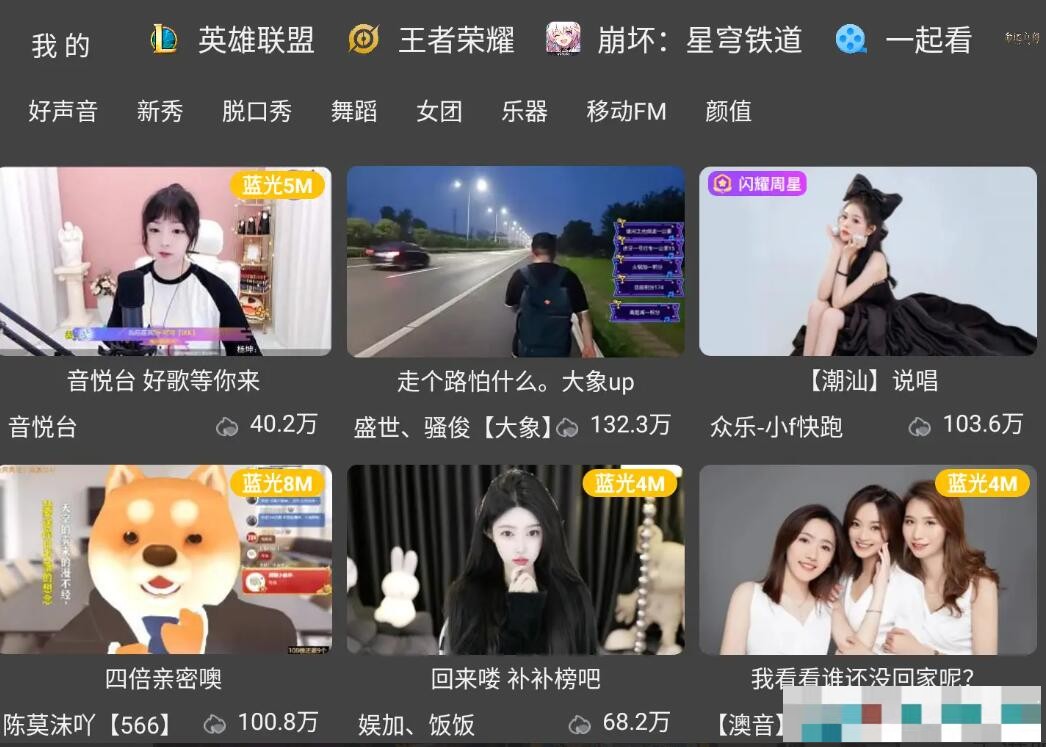Choose the 女团 sub-tab

pyautogui.click(x=439, y=111)
